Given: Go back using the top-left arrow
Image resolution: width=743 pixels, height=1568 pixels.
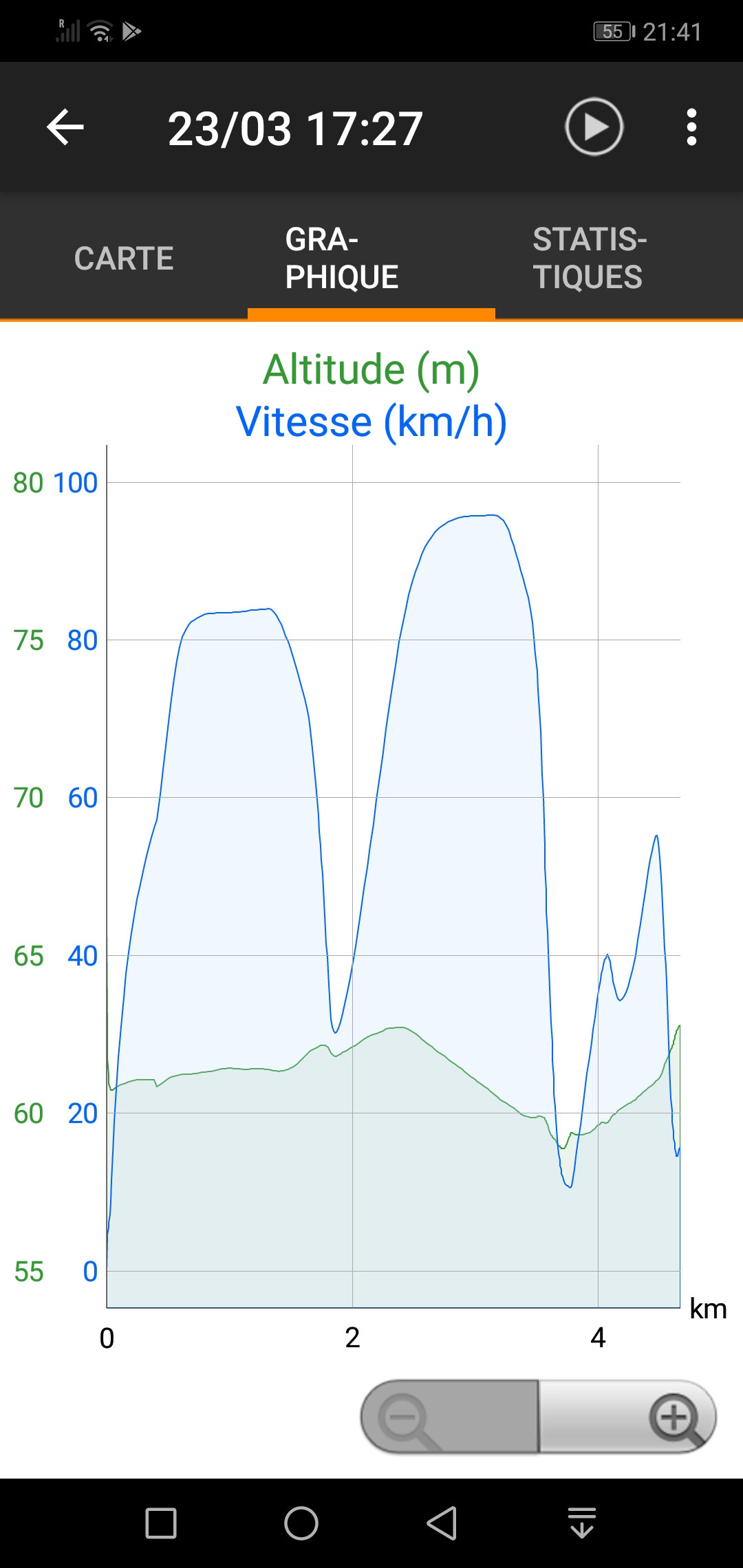Looking at the screenshot, I should coord(65,127).
